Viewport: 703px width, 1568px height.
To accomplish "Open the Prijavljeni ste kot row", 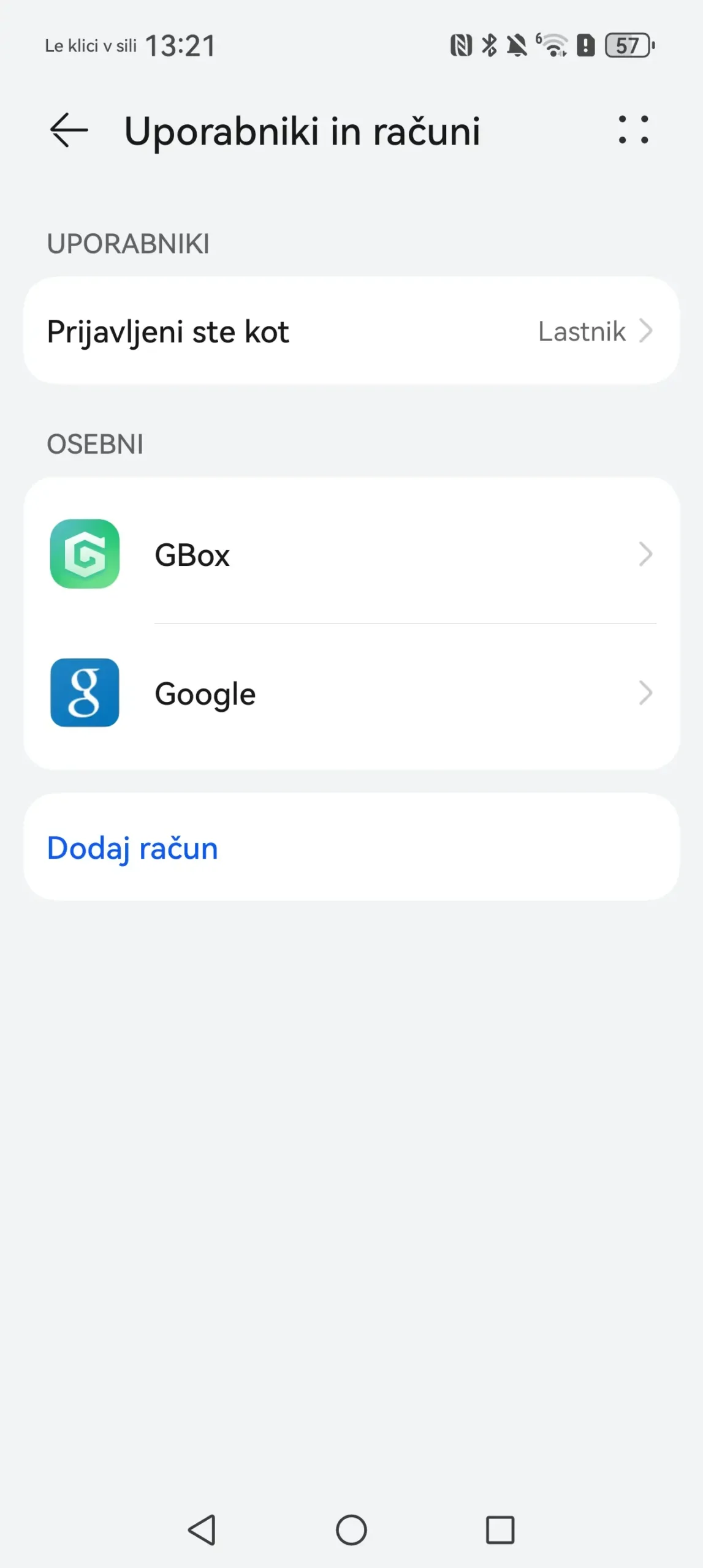I will 351,331.
